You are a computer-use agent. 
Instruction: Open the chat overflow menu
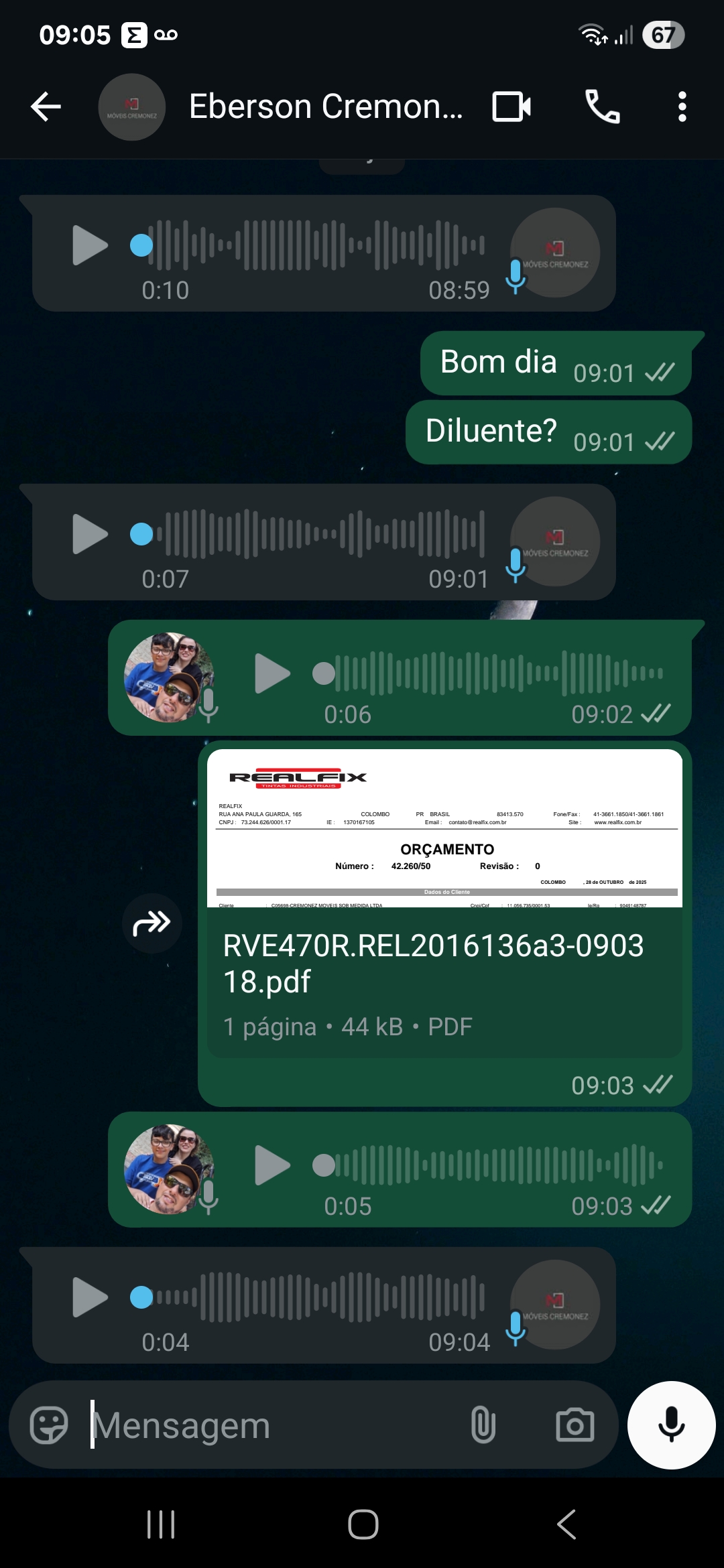(682, 107)
